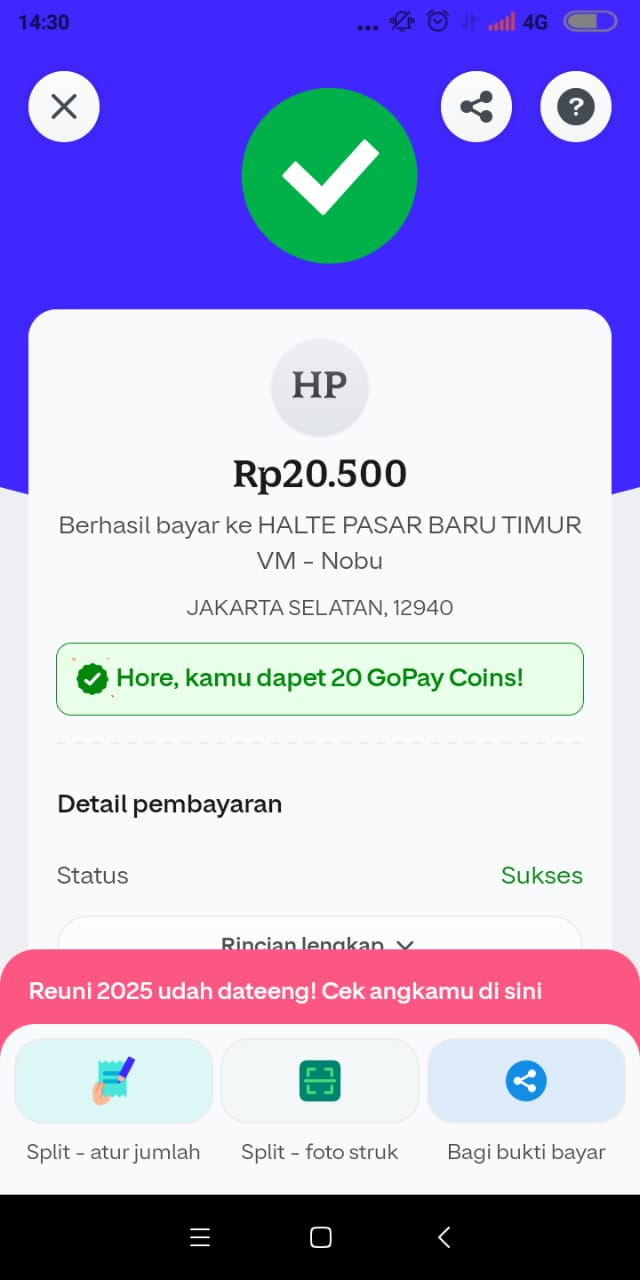640x1280 pixels.
Task: Tap Bagi bukti bayar
Action: click(526, 1082)
